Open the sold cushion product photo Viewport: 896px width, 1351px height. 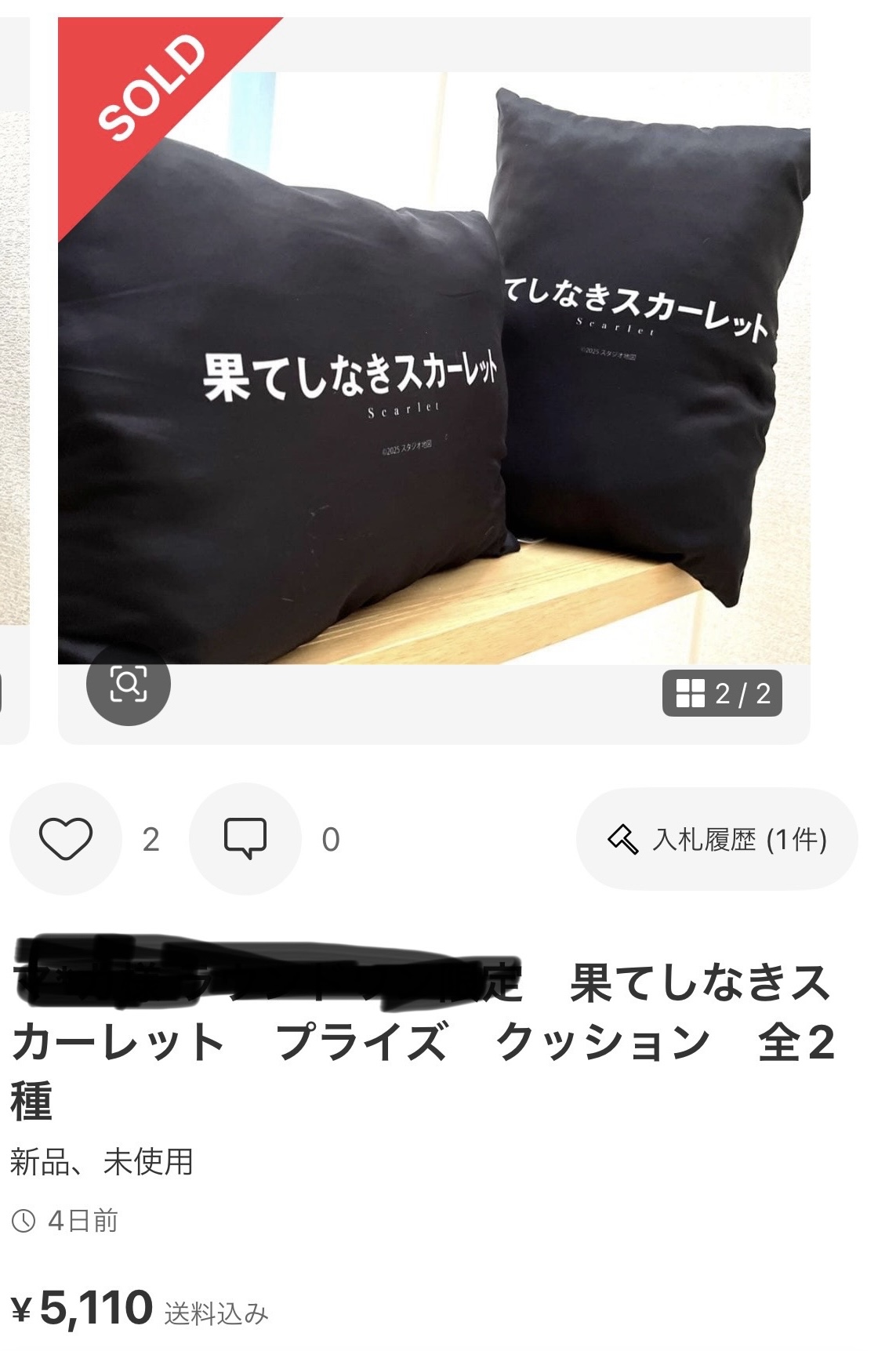(433, 369)
